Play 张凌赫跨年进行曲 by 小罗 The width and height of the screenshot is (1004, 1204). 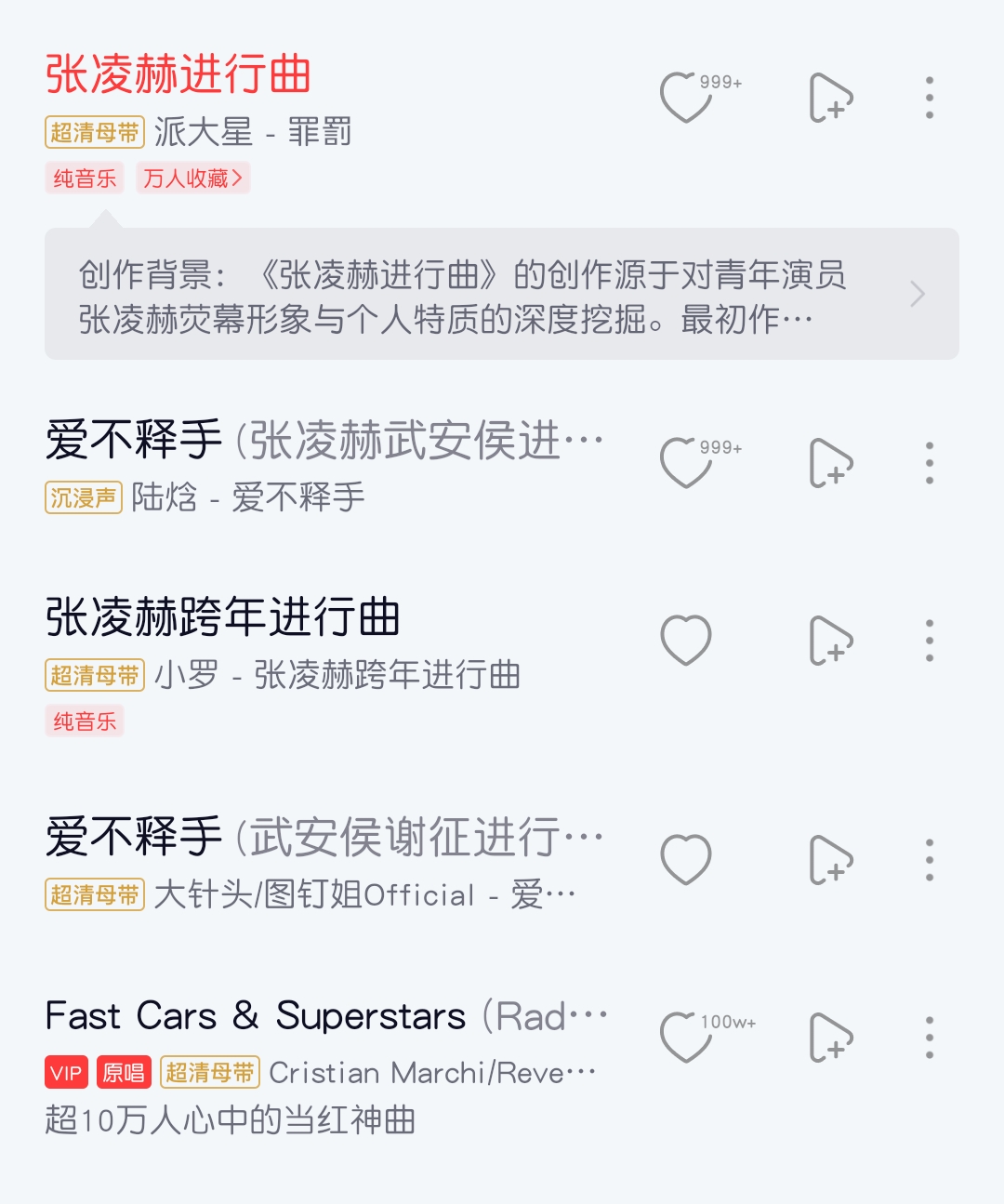[x=223, y=618]
